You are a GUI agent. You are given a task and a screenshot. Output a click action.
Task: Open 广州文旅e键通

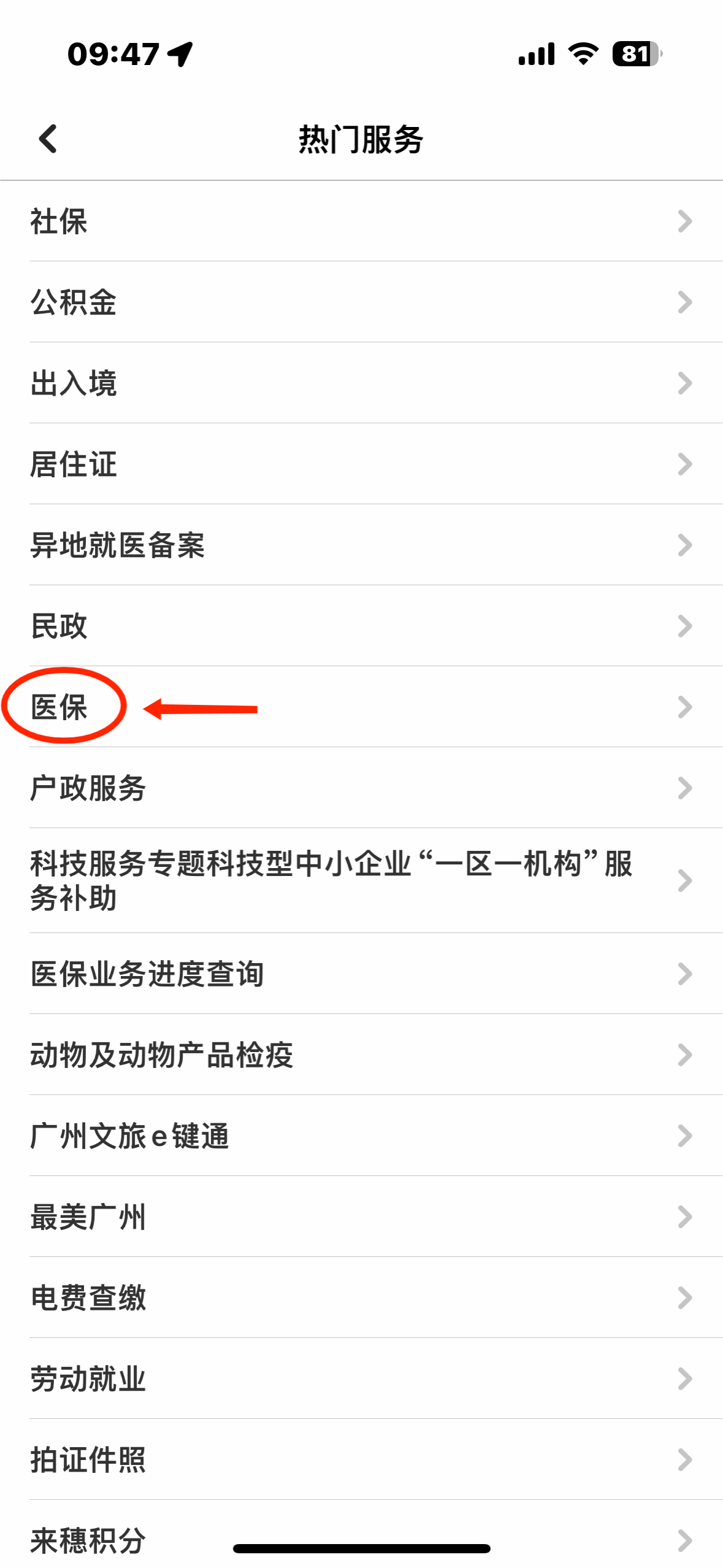point(361,1136)
